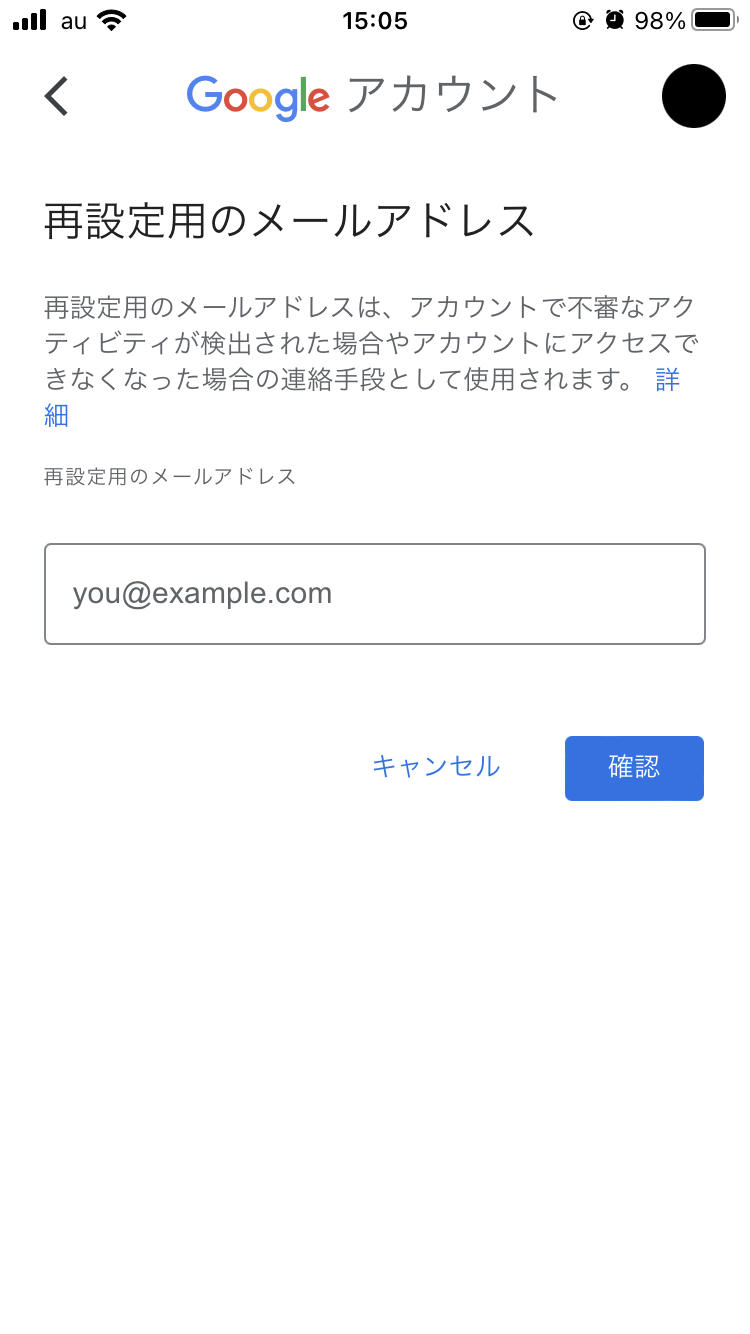
Task: Go back using the top-left arrow
Action: 57,96
